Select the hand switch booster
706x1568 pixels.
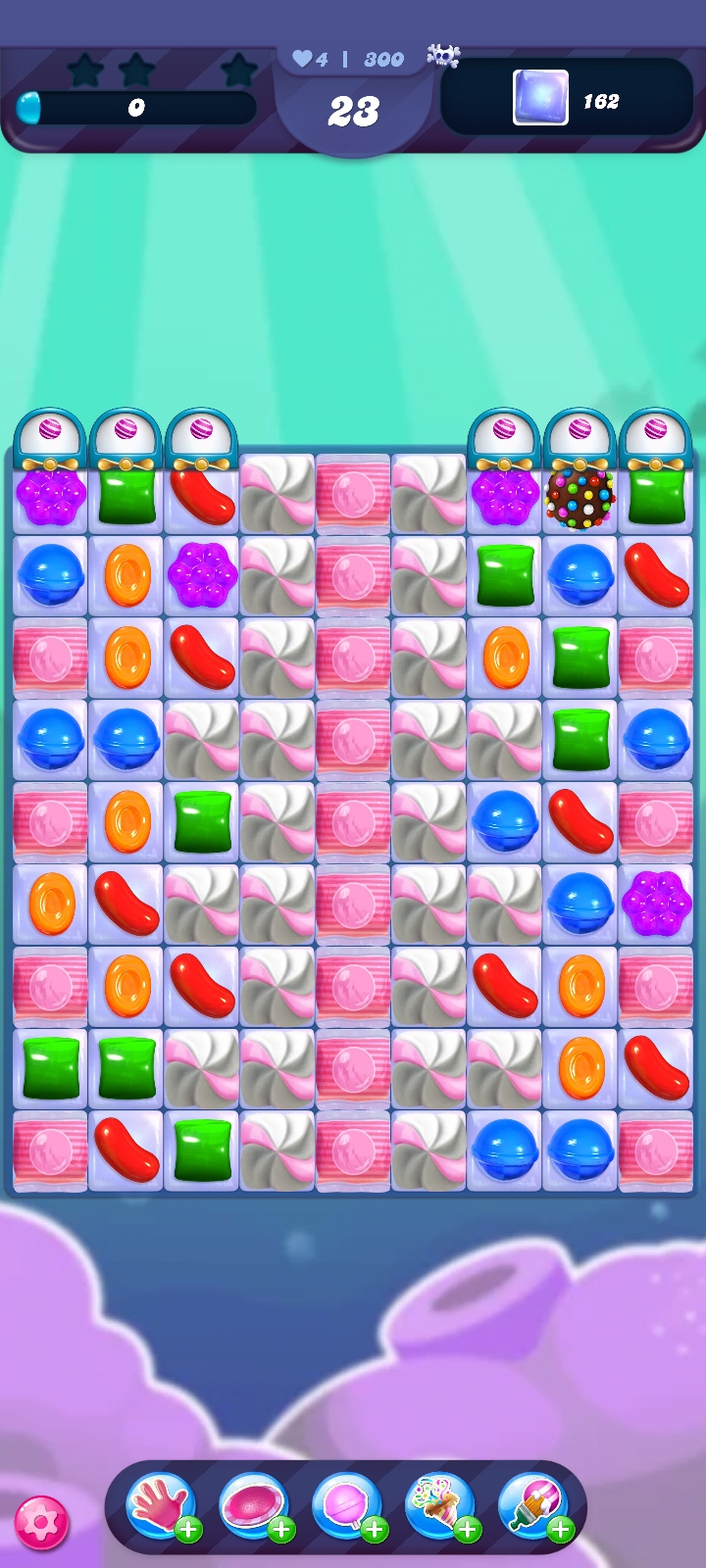[x=160, y=1505]
